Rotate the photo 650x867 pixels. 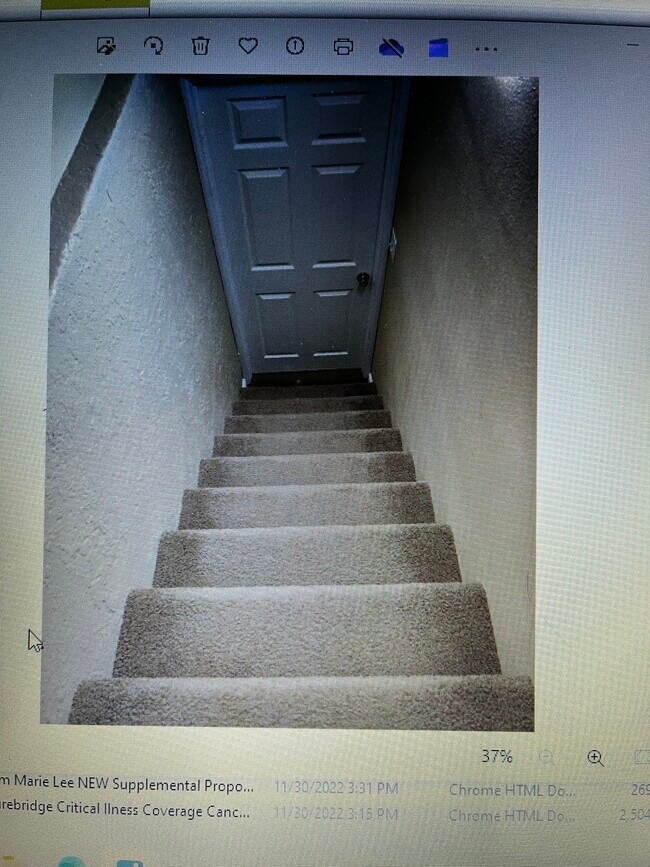pyautogui.click(x=154, y=46)
